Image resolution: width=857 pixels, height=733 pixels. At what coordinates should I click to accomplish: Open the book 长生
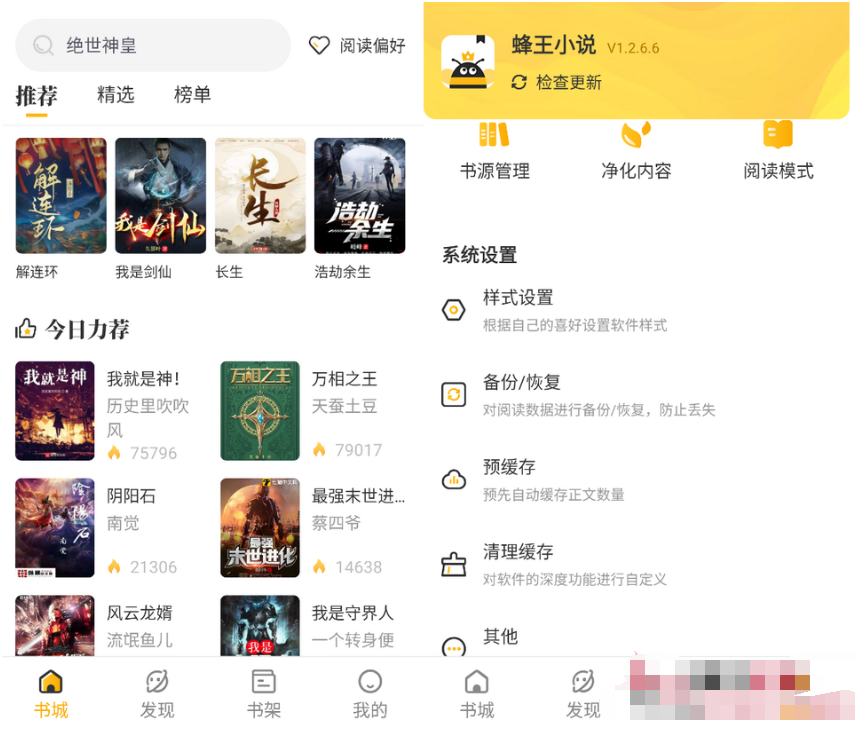(x=260, y=196)
